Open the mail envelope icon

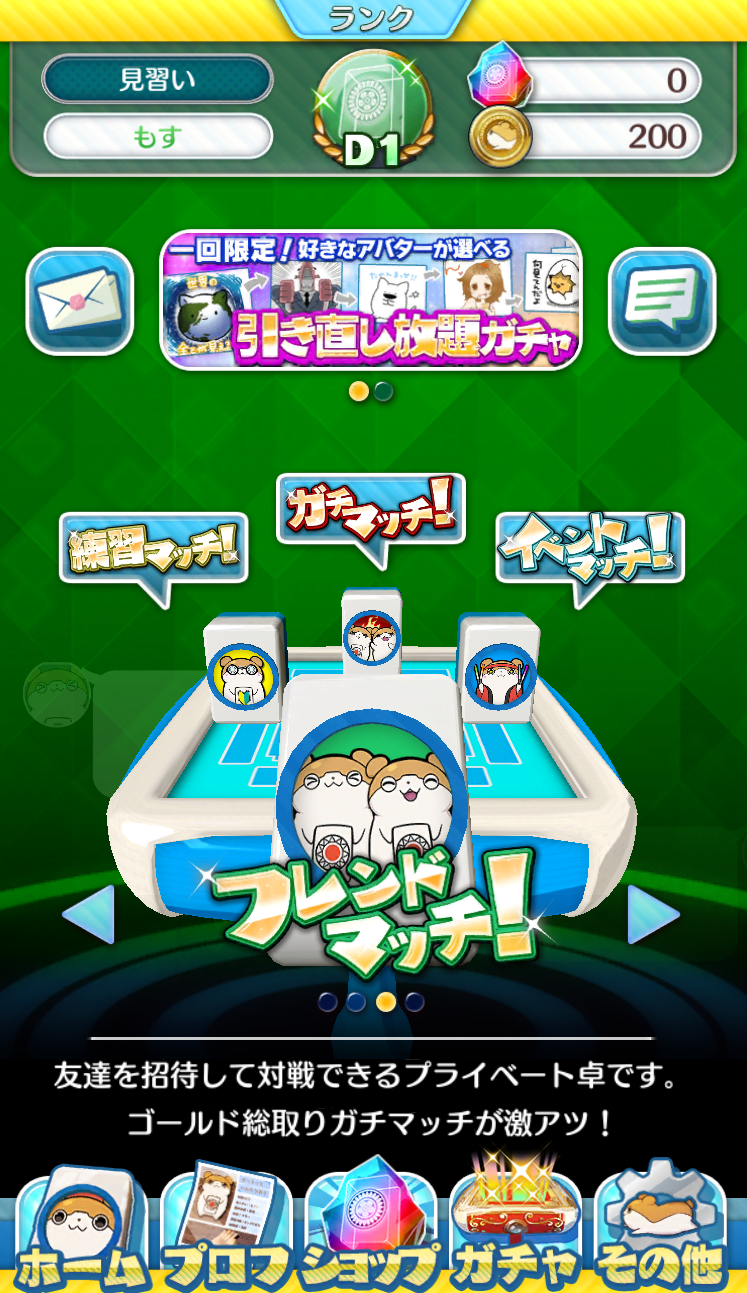point(79,300)
